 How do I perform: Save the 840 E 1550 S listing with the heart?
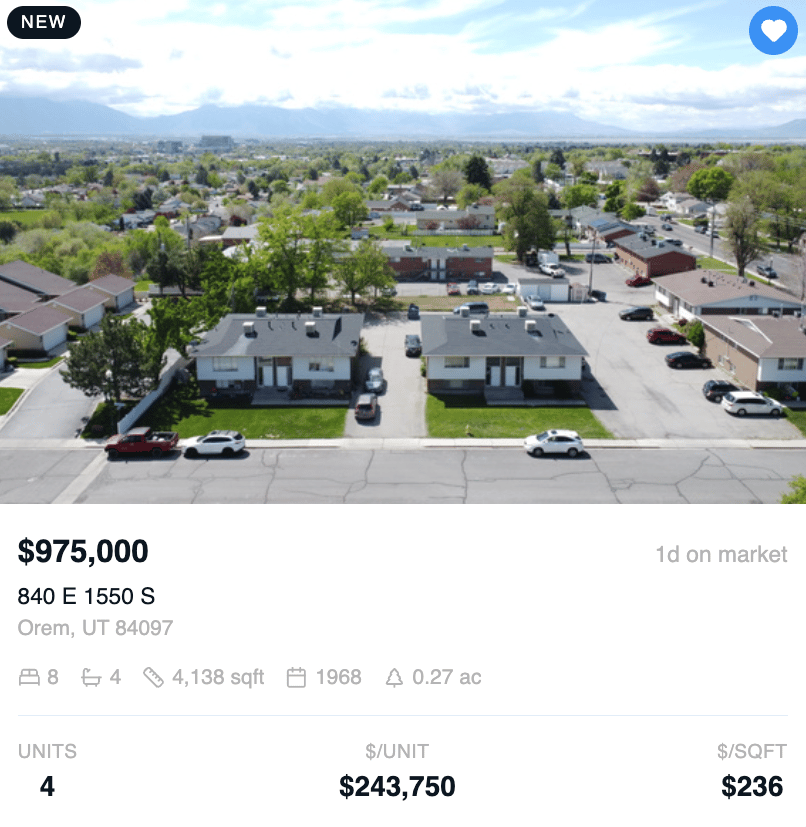tap(773, 31)
